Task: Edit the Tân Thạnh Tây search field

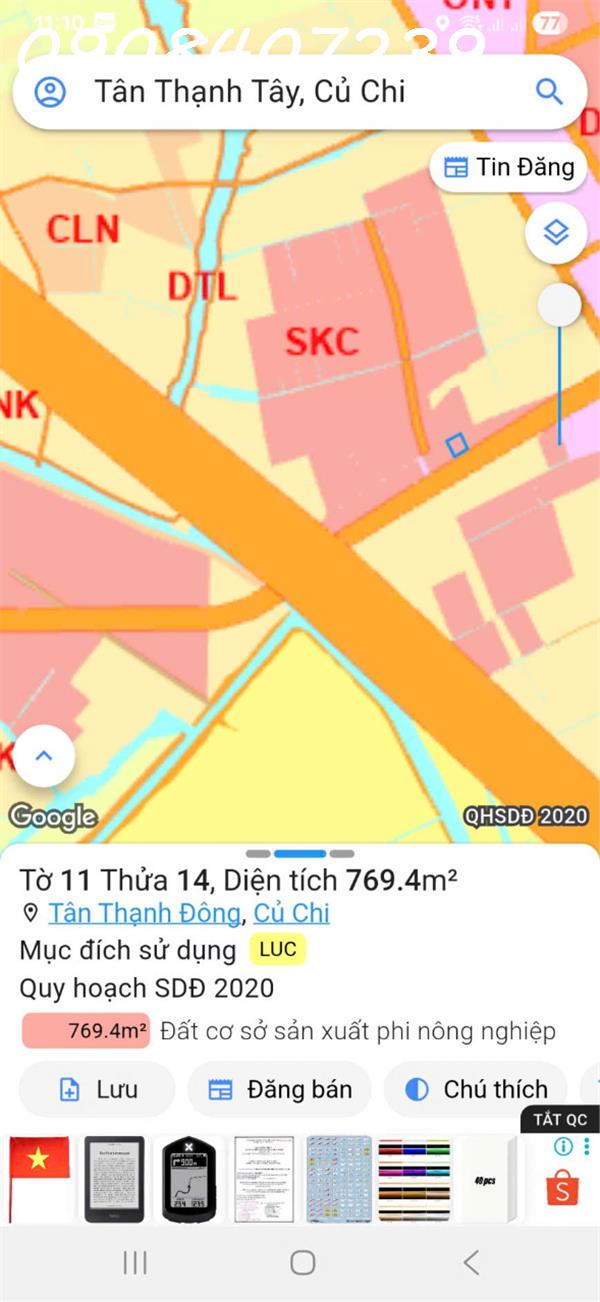Action: 290,92
